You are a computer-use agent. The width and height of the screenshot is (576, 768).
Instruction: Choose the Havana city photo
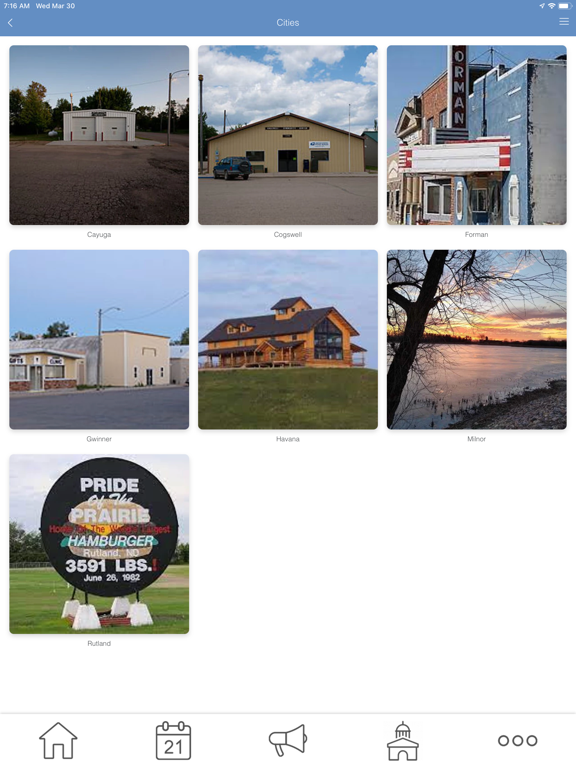point(288,339)
